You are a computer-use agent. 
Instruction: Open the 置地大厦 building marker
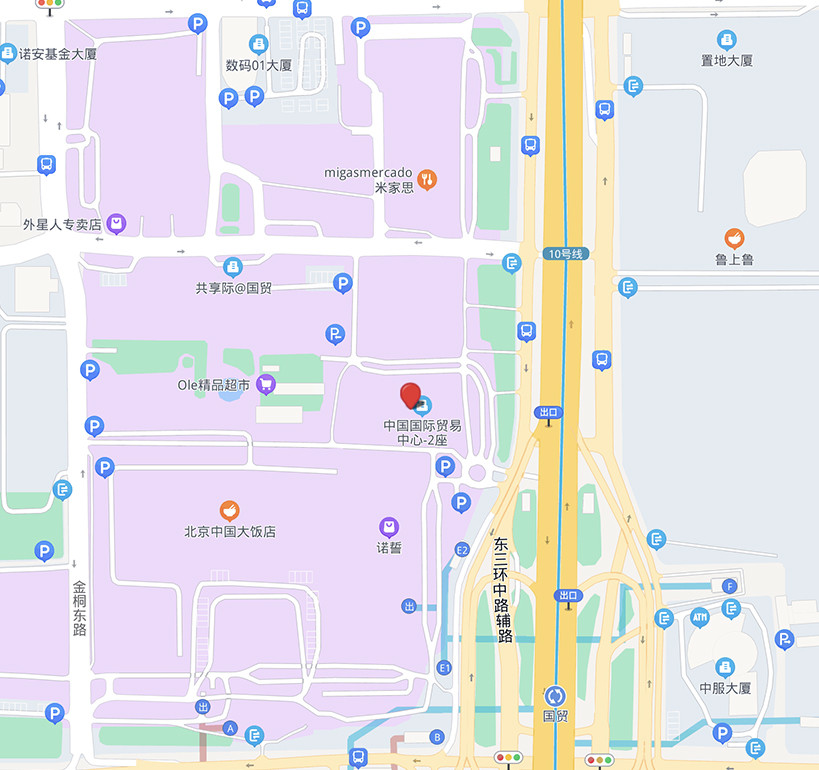pyautogui.click(x=727, y=40)
